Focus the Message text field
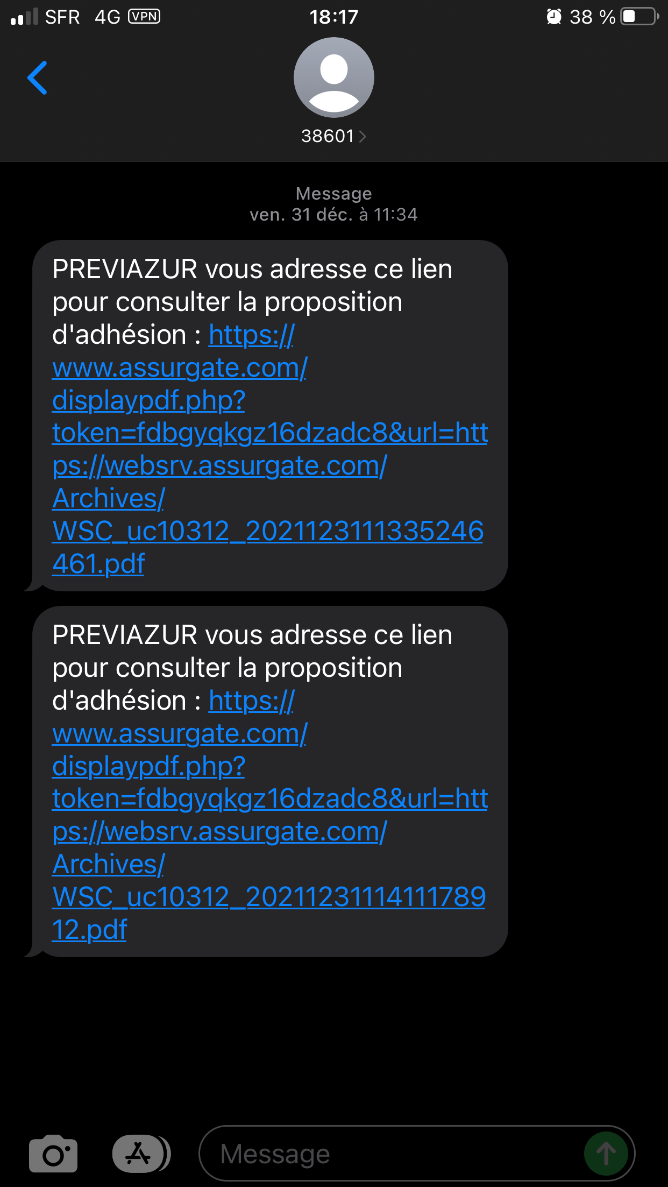The image size is (668, 1187). click(x=390, y=1154)
